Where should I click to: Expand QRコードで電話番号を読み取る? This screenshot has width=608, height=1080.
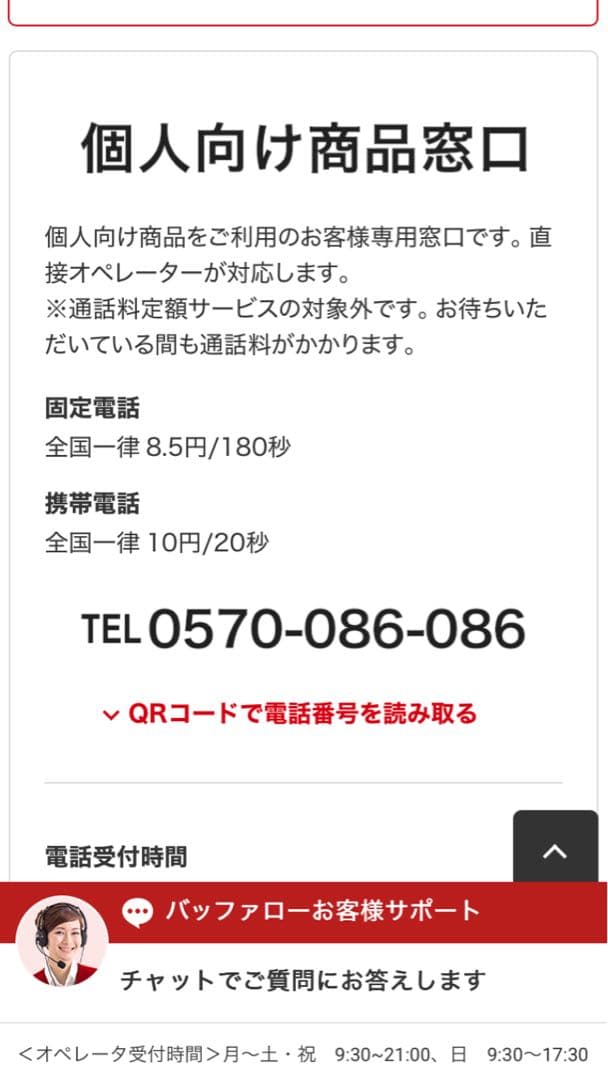pos(290,714)
